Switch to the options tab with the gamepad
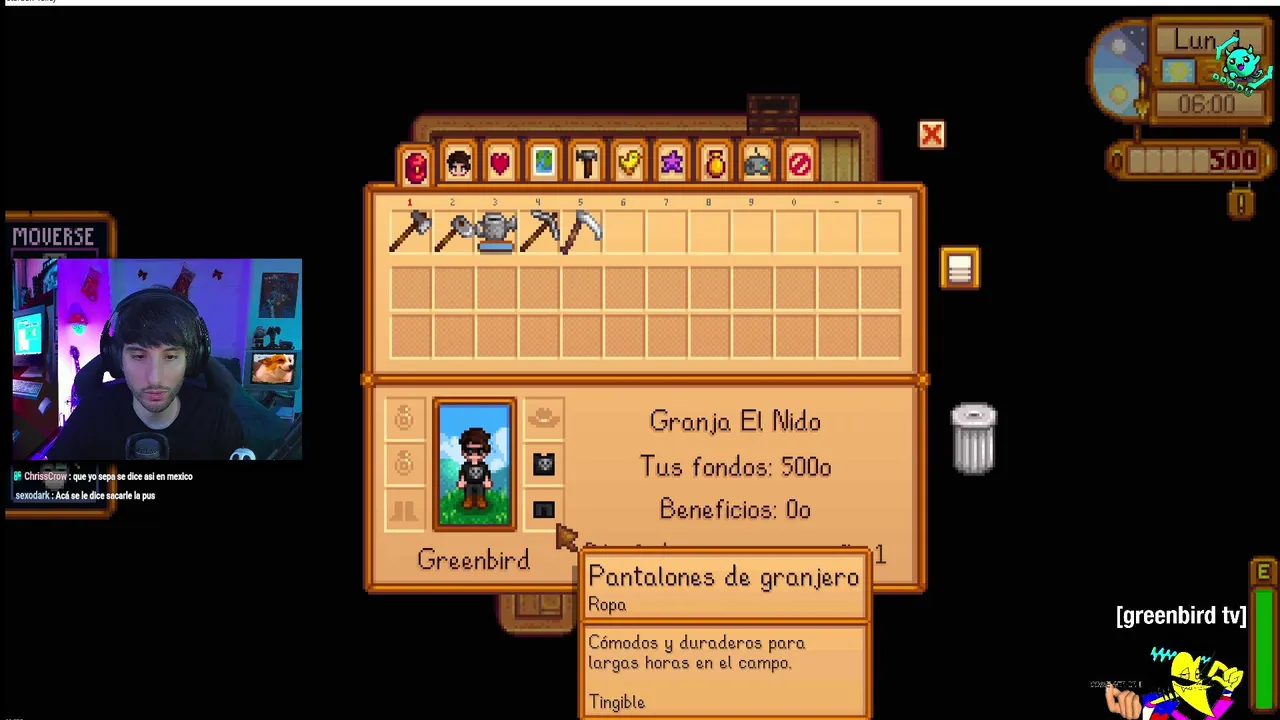This screenshot has height=720, width=1280. (757, 163)
